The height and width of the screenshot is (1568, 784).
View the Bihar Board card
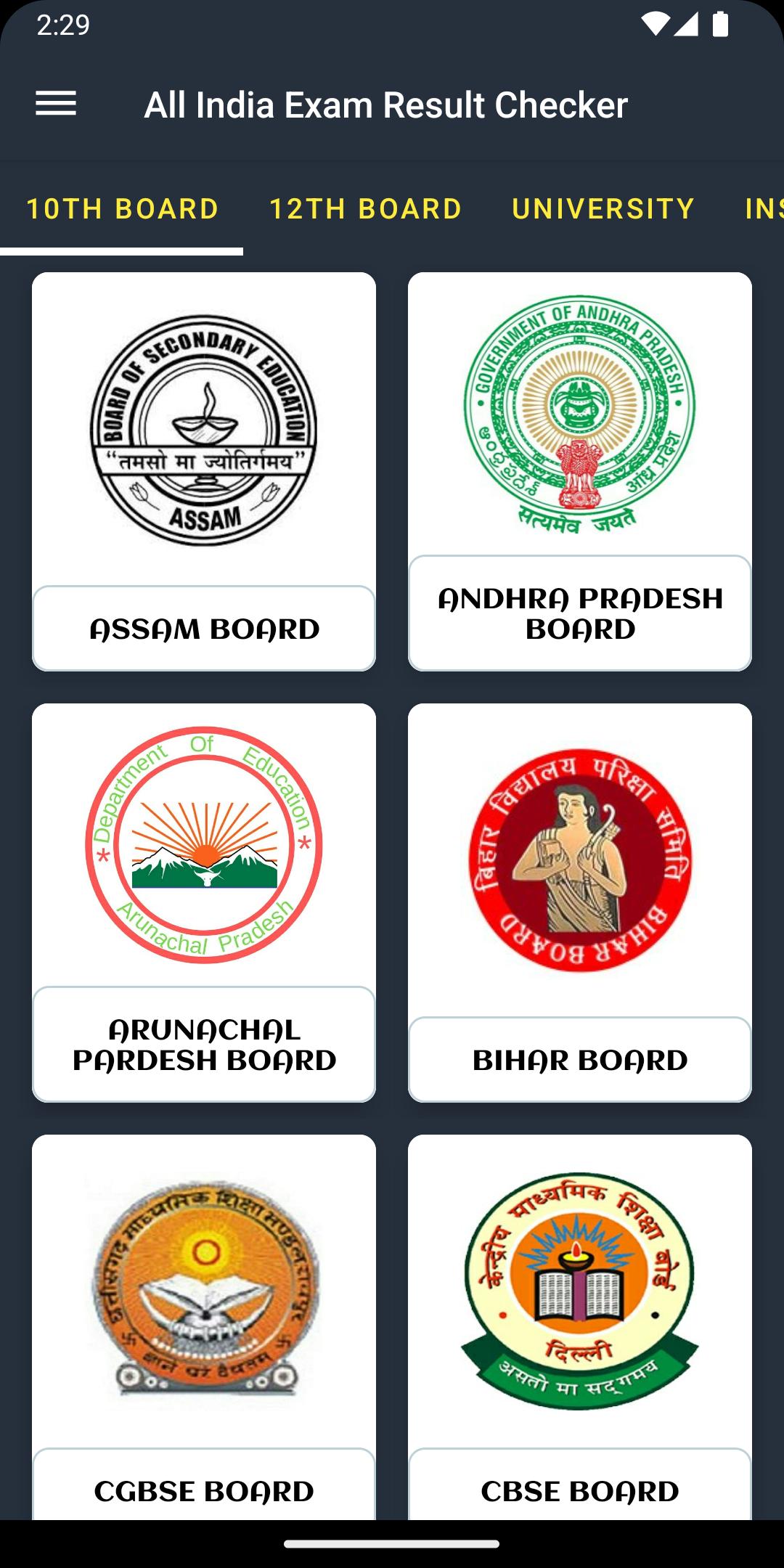pos(580,903)
